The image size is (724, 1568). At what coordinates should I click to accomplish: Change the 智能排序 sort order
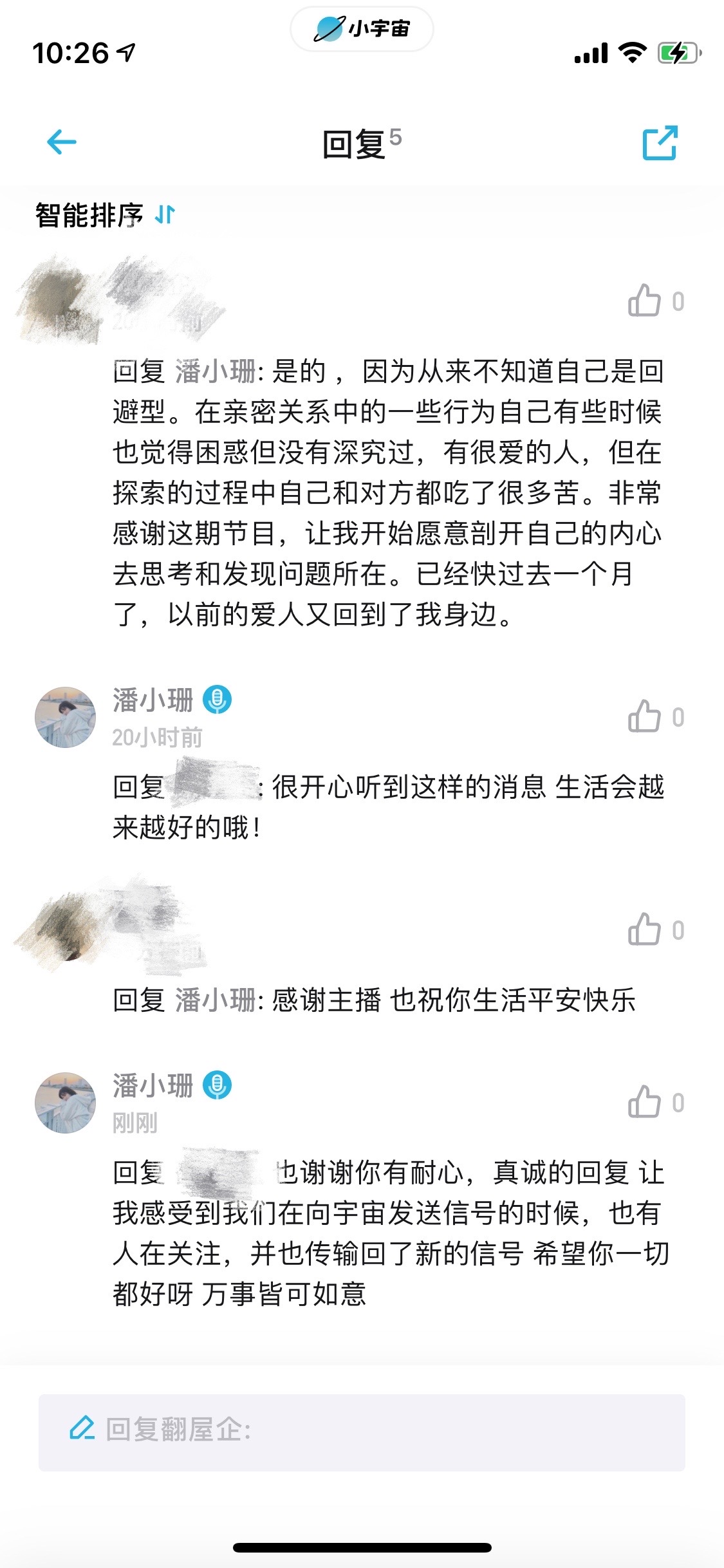tap(106, 215)
